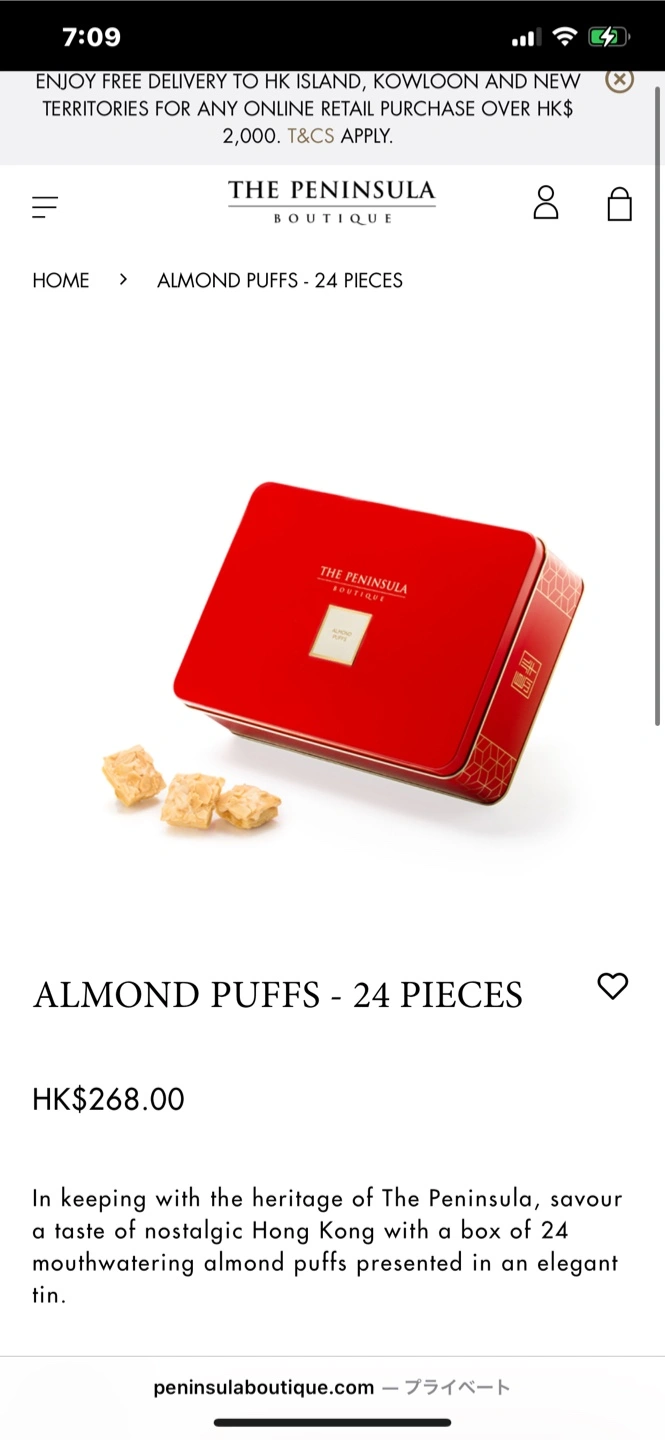Go to HOME via breadcrumb

61,281
